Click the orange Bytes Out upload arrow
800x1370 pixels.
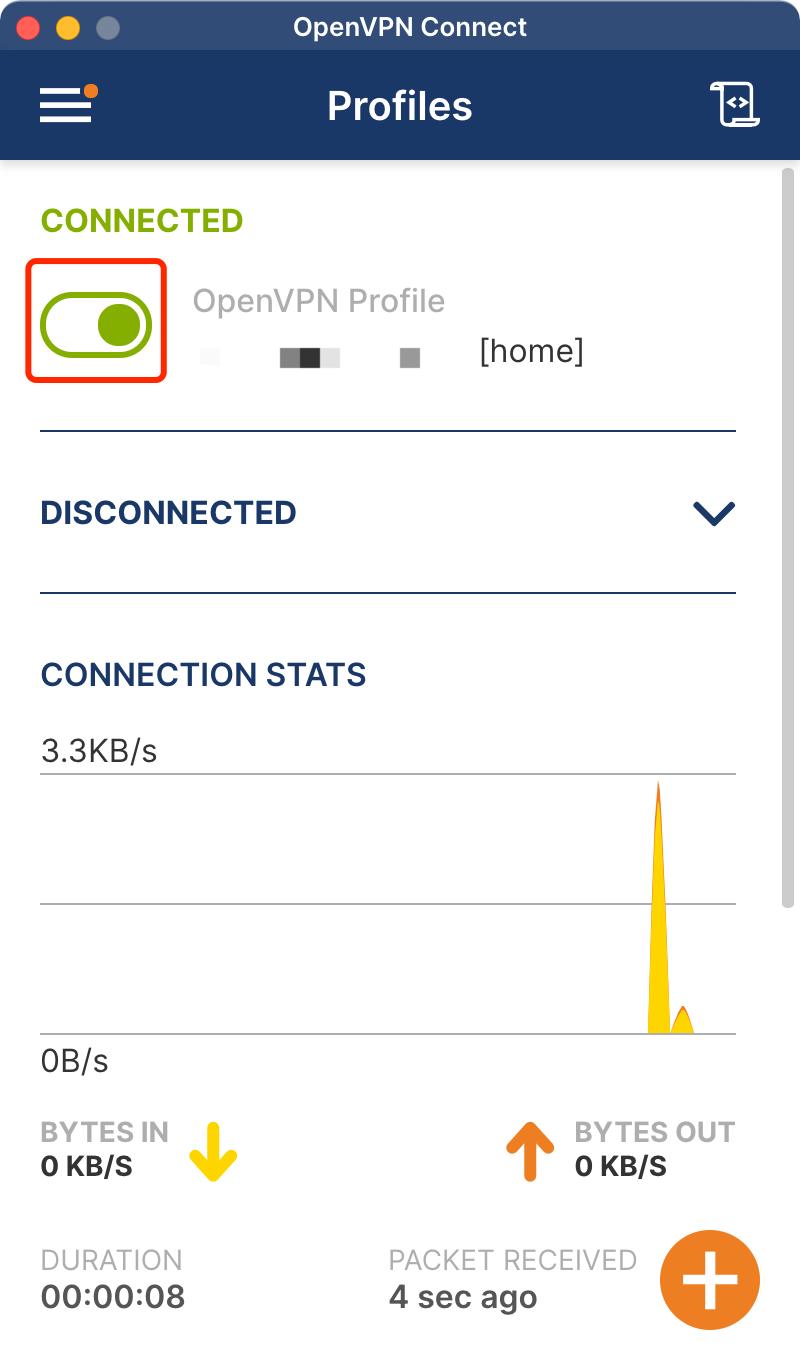529,1150
